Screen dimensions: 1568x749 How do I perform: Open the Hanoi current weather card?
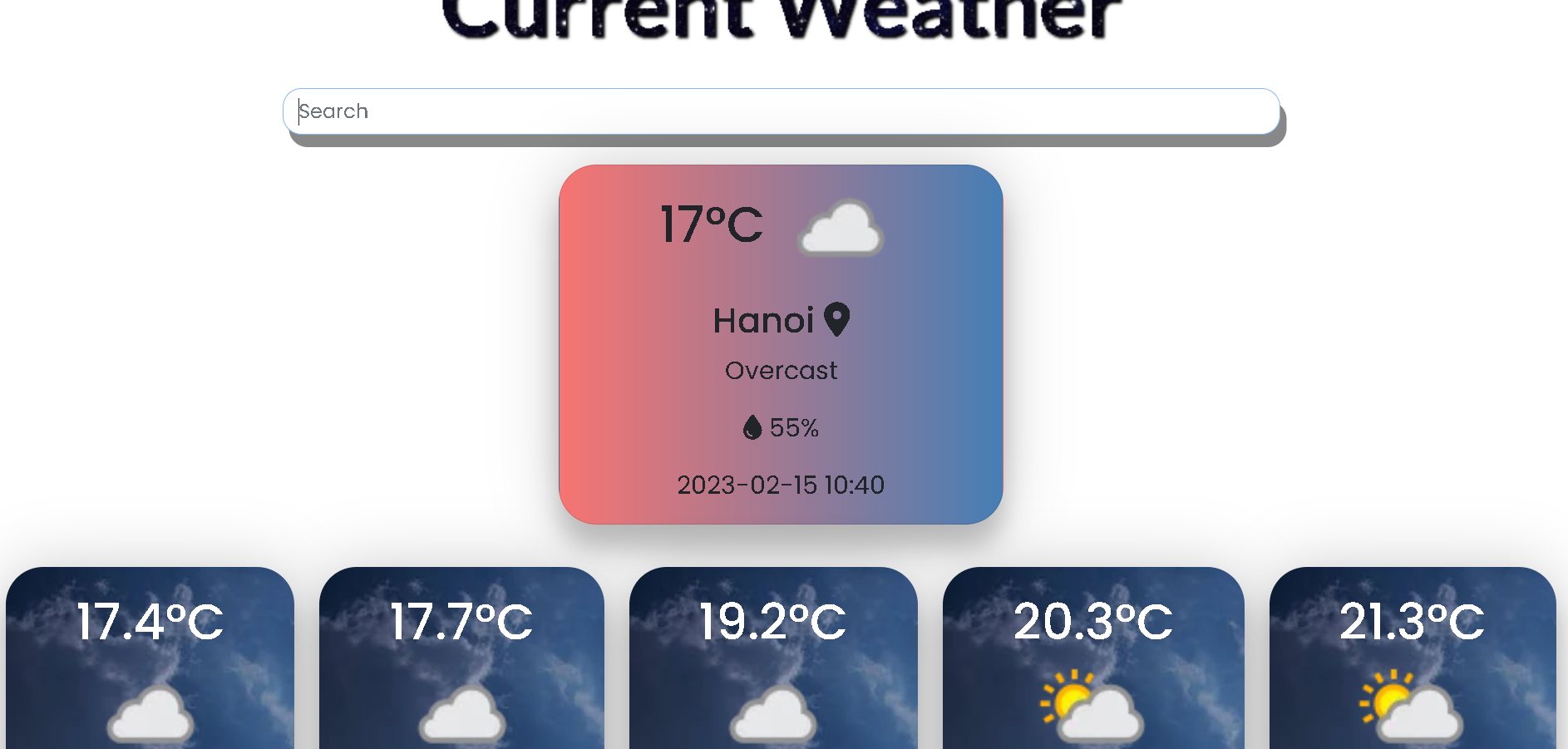(x=780, y=344)
